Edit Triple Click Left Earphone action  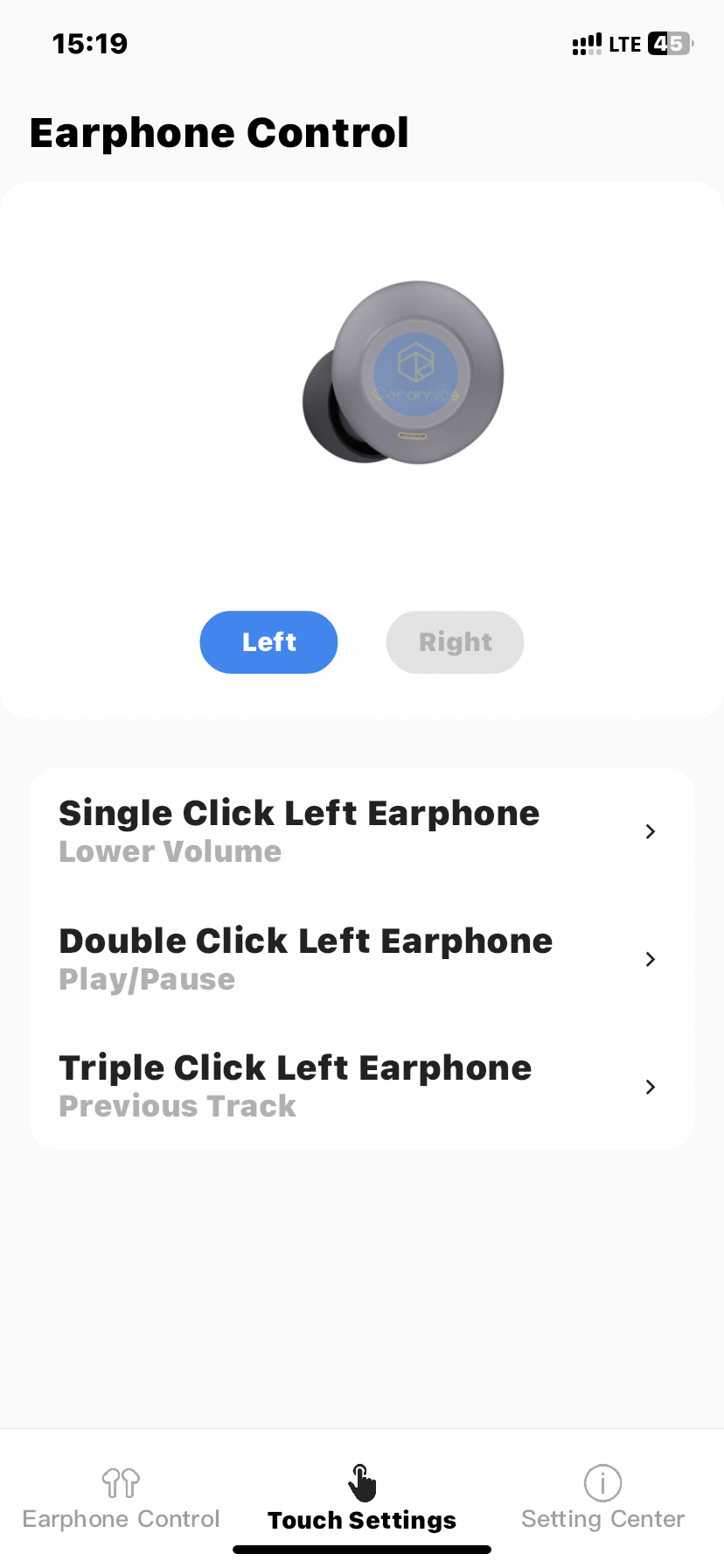pos(361,1087)
